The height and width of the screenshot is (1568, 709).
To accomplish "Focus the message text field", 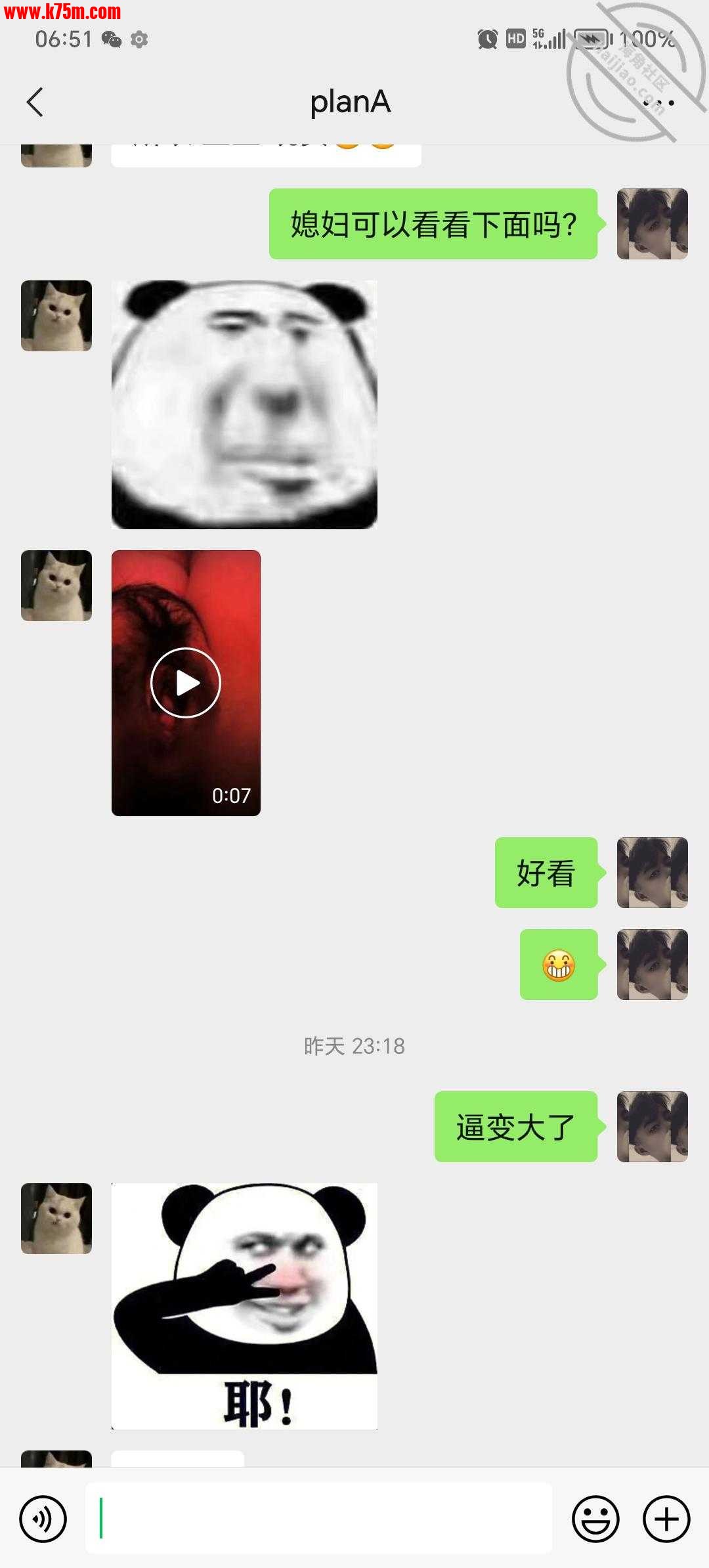I will point(318,1518).
